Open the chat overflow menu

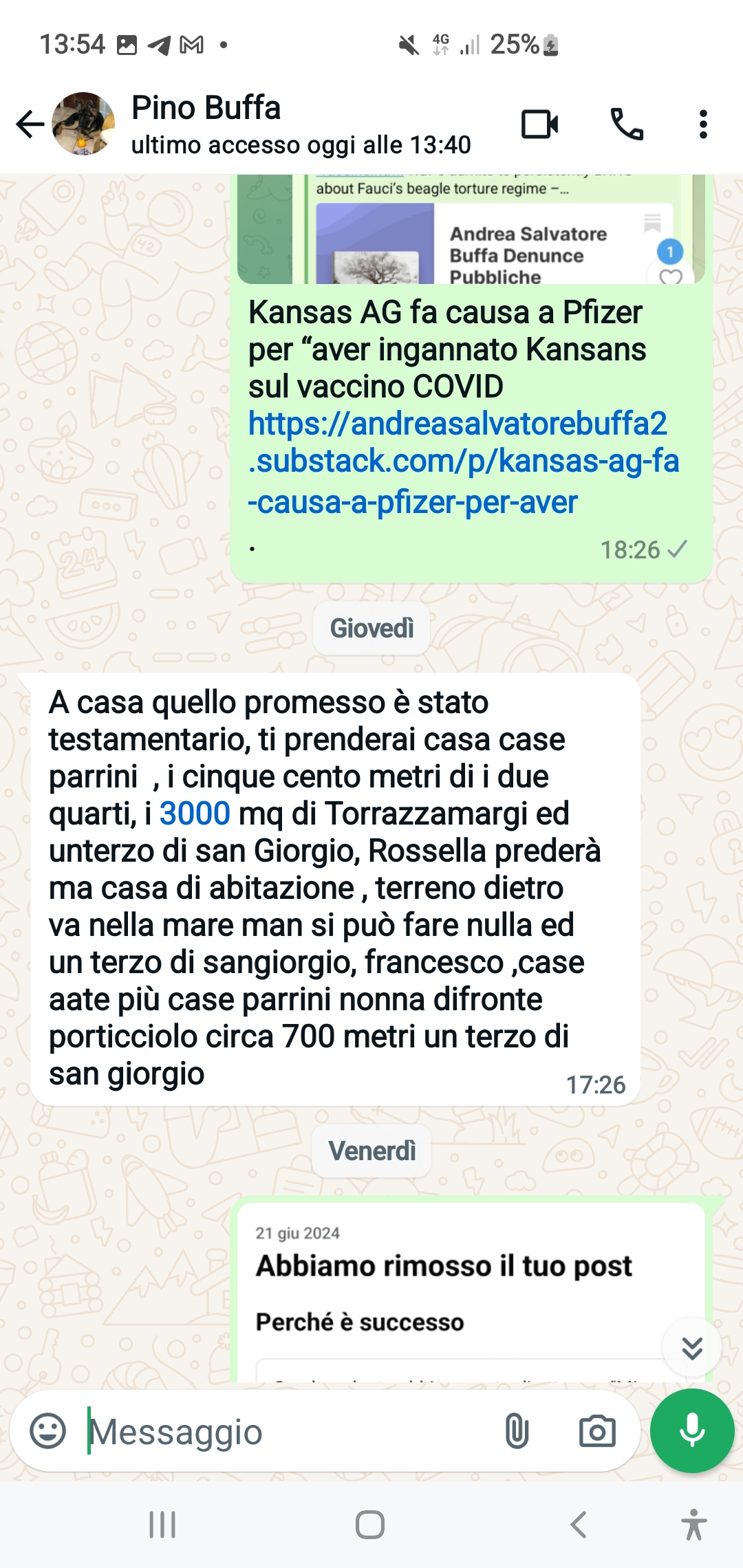click(702, 124)
